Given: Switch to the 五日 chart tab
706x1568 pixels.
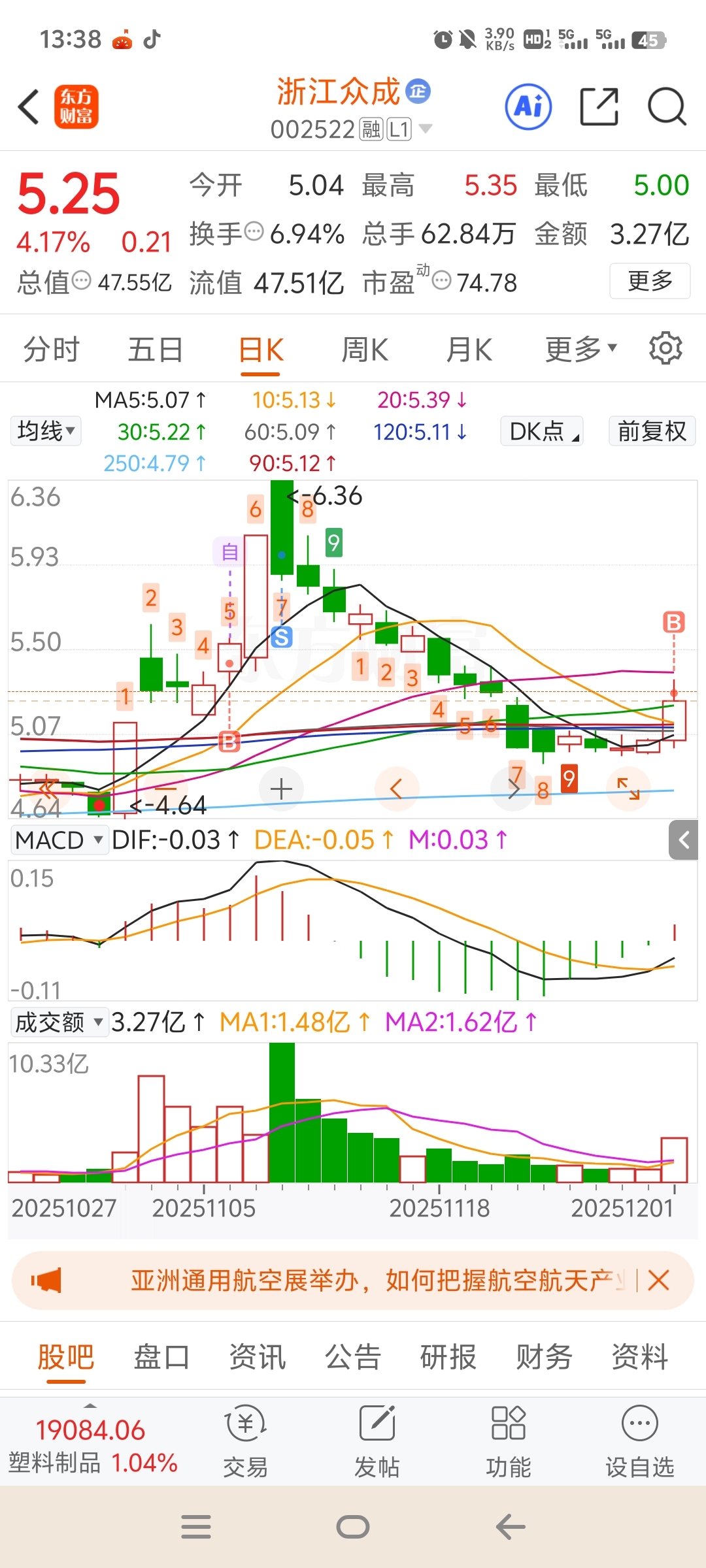Looking at the screenshot, I should (x=155, y=350).
